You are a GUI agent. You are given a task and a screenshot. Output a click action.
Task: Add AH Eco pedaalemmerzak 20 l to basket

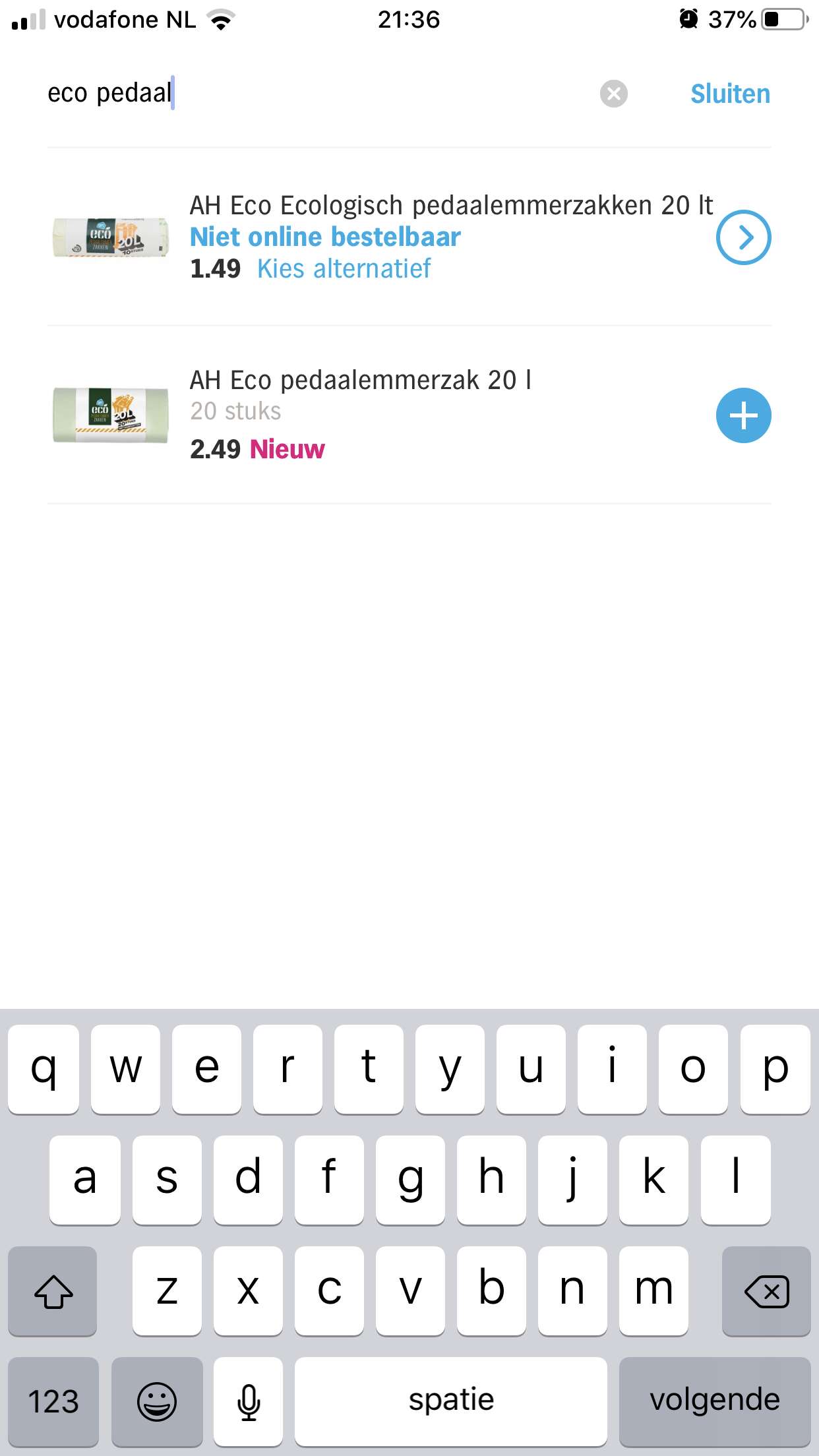click(x=743, y=415)
